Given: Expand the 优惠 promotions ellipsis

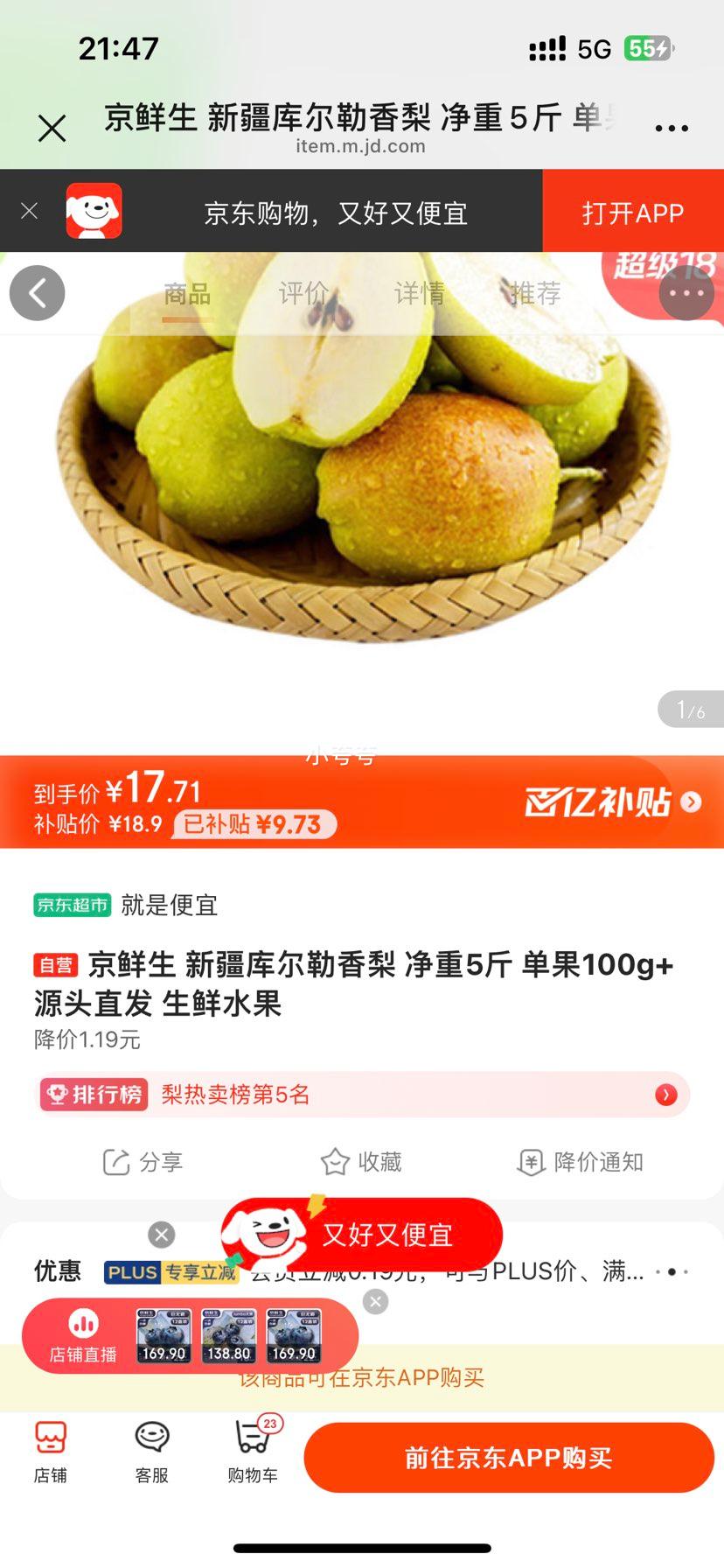Looking at the screenshot, I should (673, 1273).
